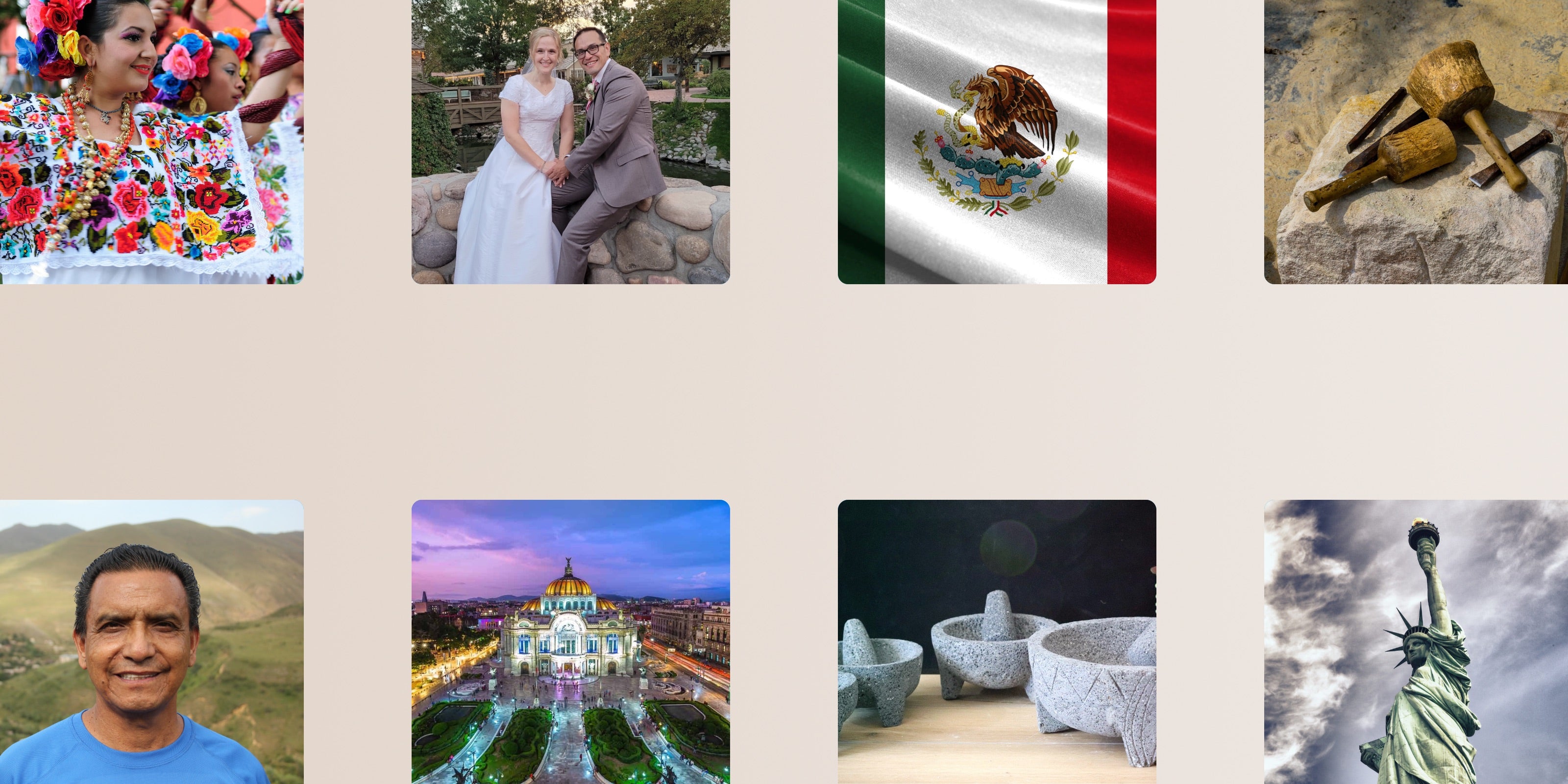Select the man in blue shirt photo
The image size is (1568, 784).
tap(151, 641)
